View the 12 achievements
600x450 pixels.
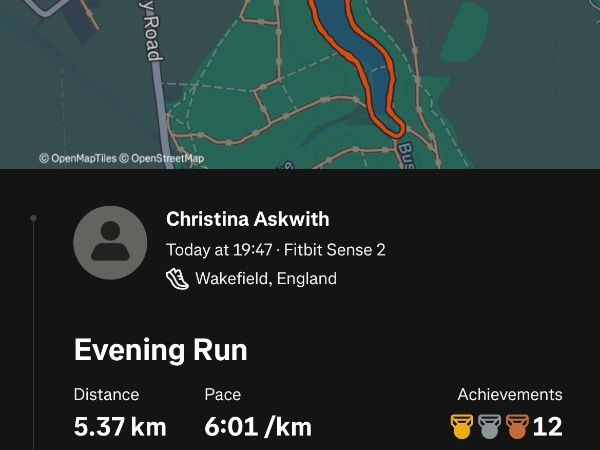(x=507, y=426)
